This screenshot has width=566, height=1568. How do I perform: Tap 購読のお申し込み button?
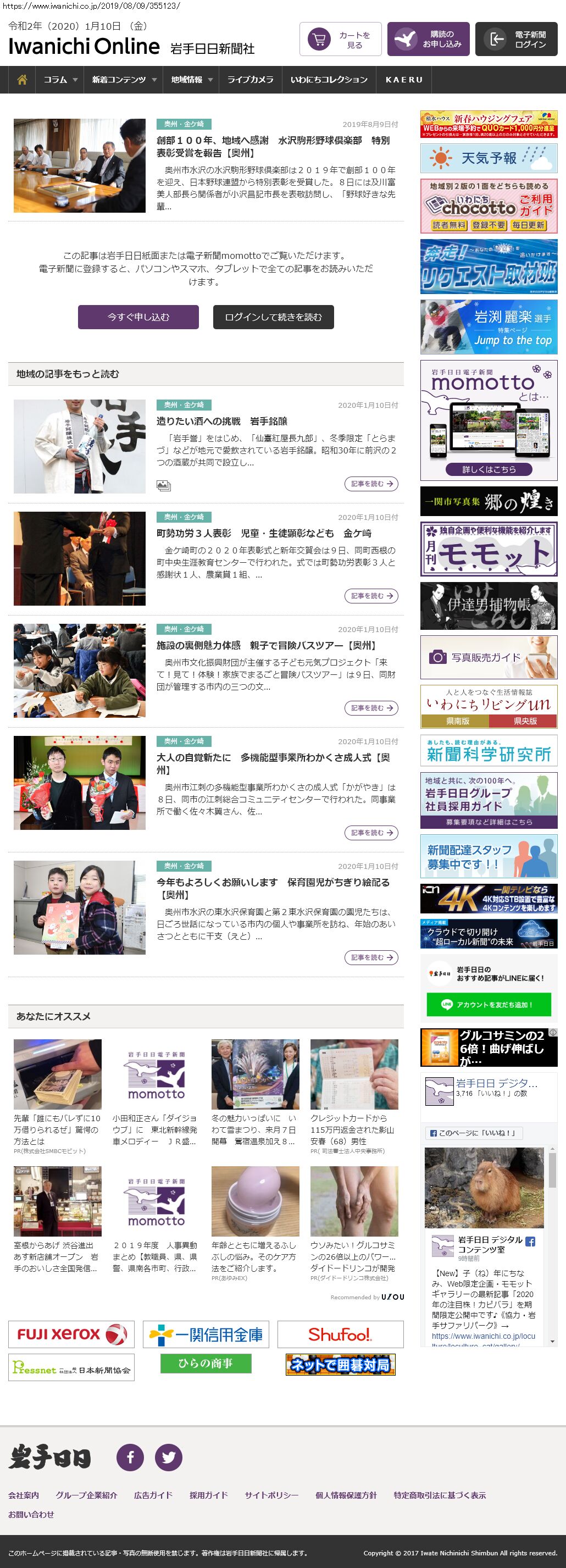click(x=428, y=40)
